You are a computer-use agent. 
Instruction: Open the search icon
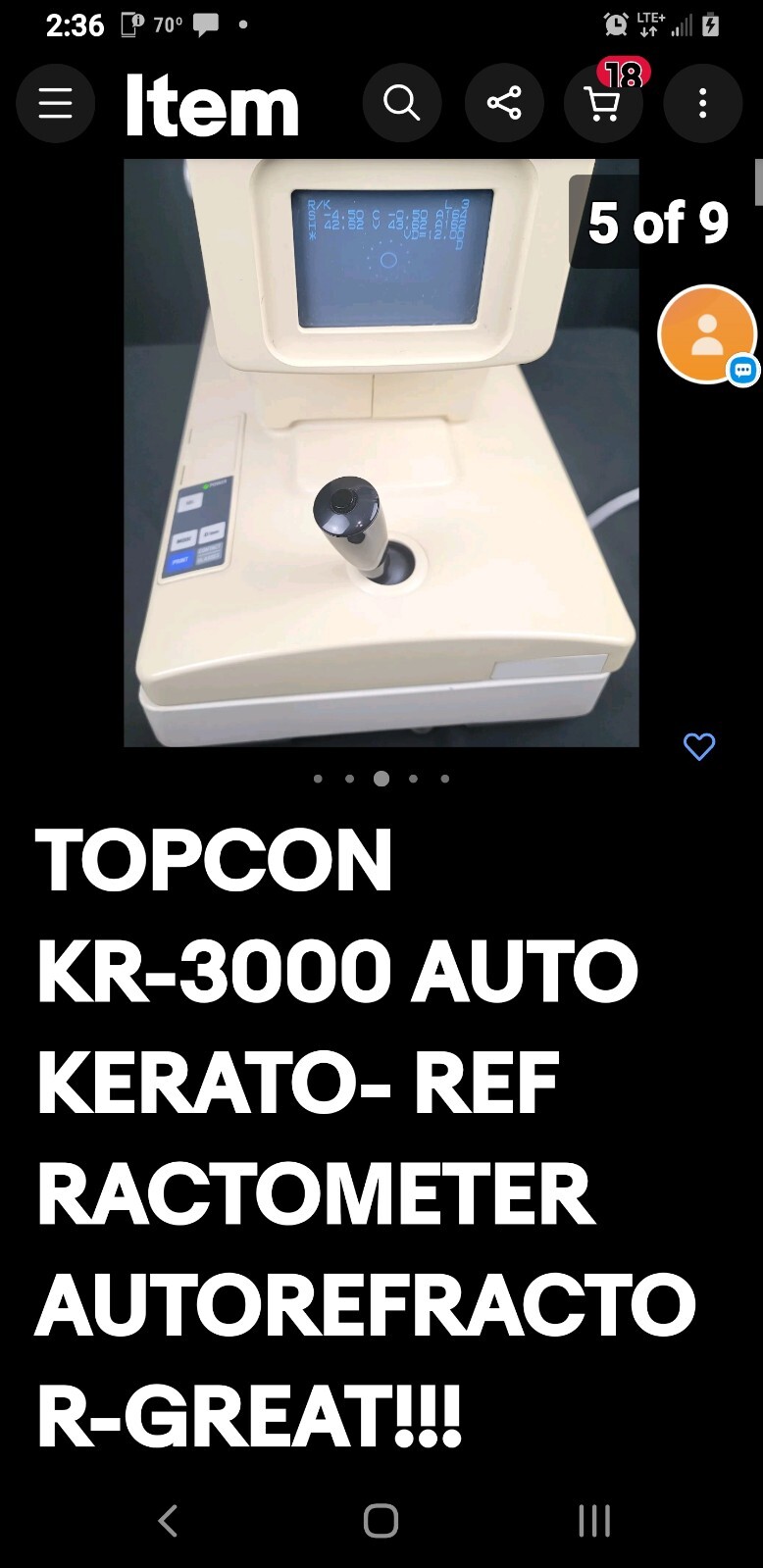[x=402, y=103]
